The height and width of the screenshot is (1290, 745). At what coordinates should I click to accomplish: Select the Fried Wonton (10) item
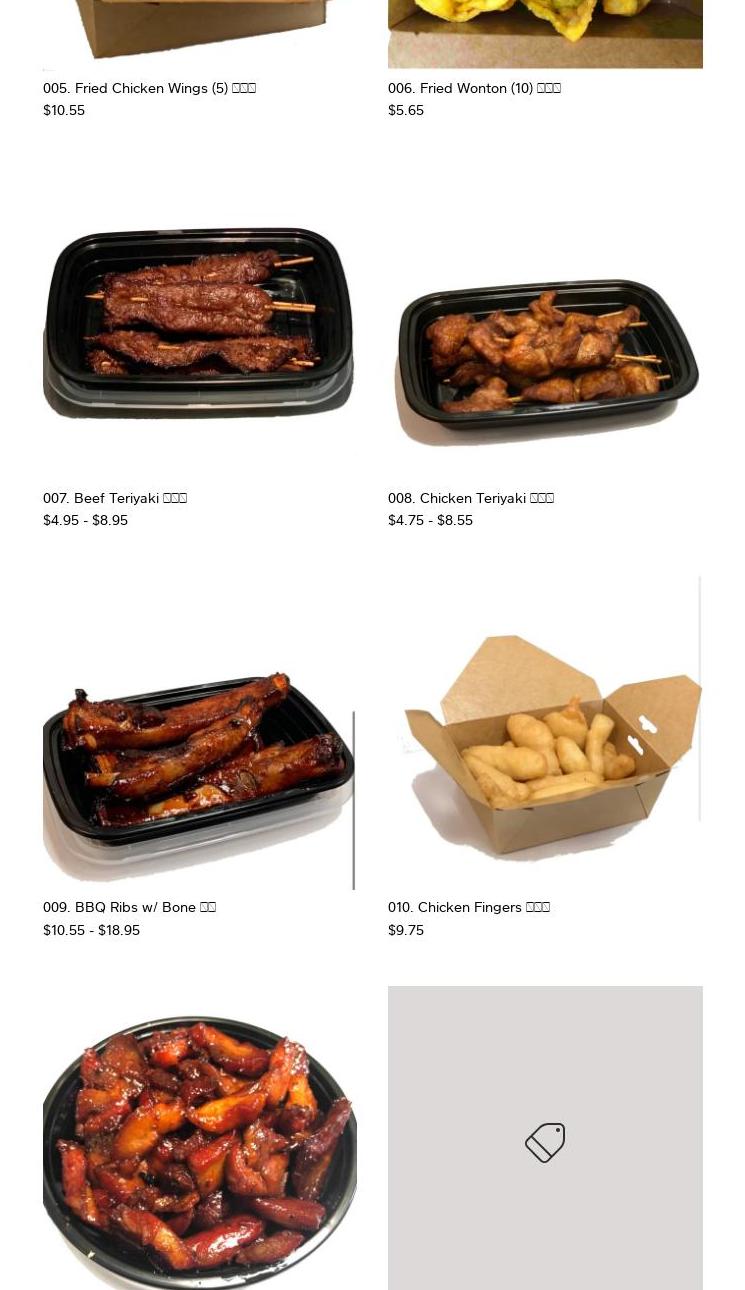pyautogui.click(x=473, y=88)
